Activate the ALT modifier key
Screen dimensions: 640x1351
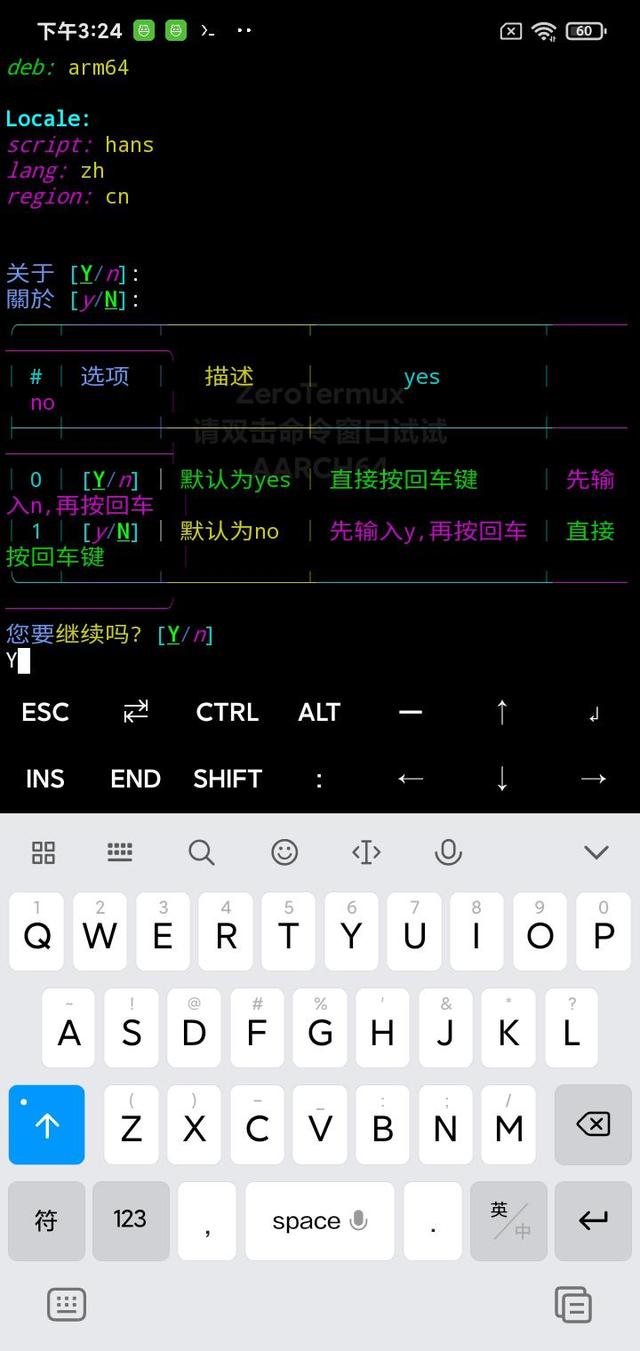tap(319, 712)
